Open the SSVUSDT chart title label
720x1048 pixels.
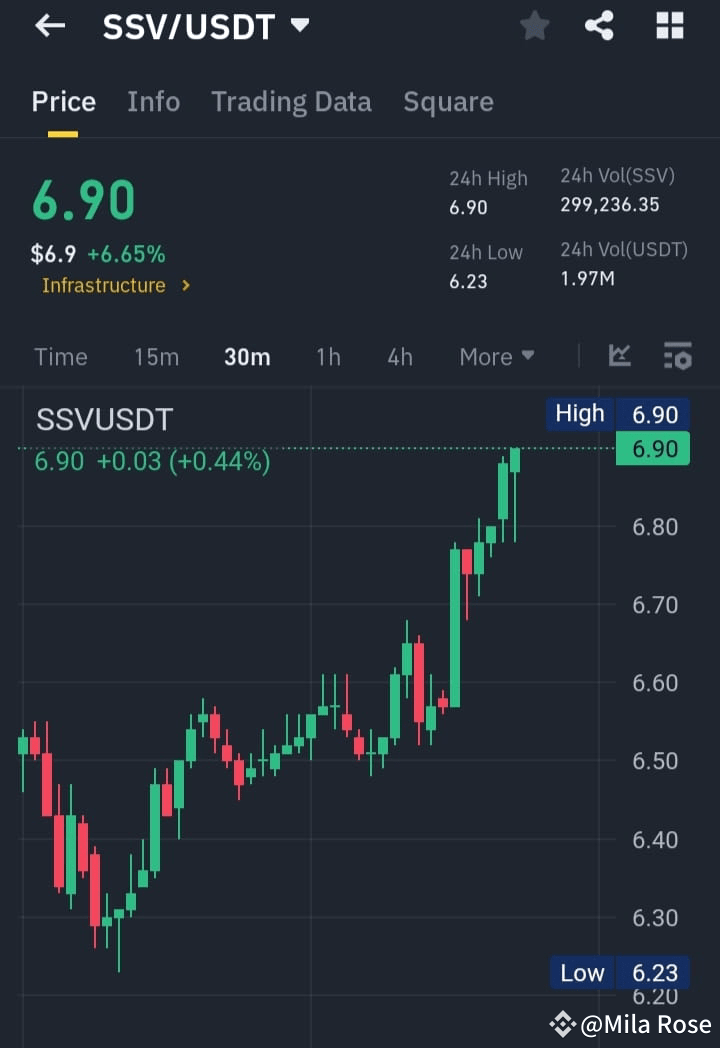point(104,419)
